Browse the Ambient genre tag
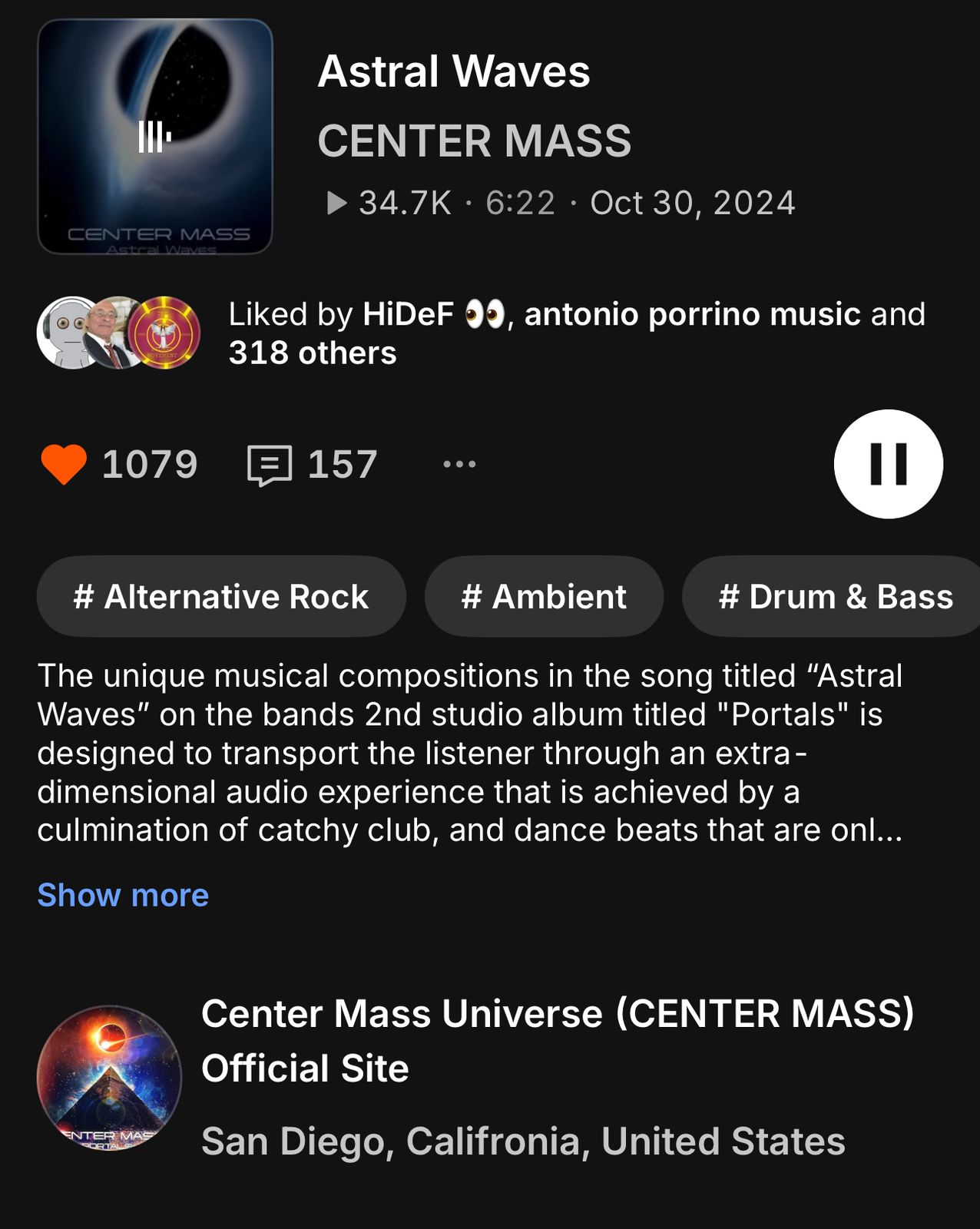 pyautogui.click(x=544, y=597)
